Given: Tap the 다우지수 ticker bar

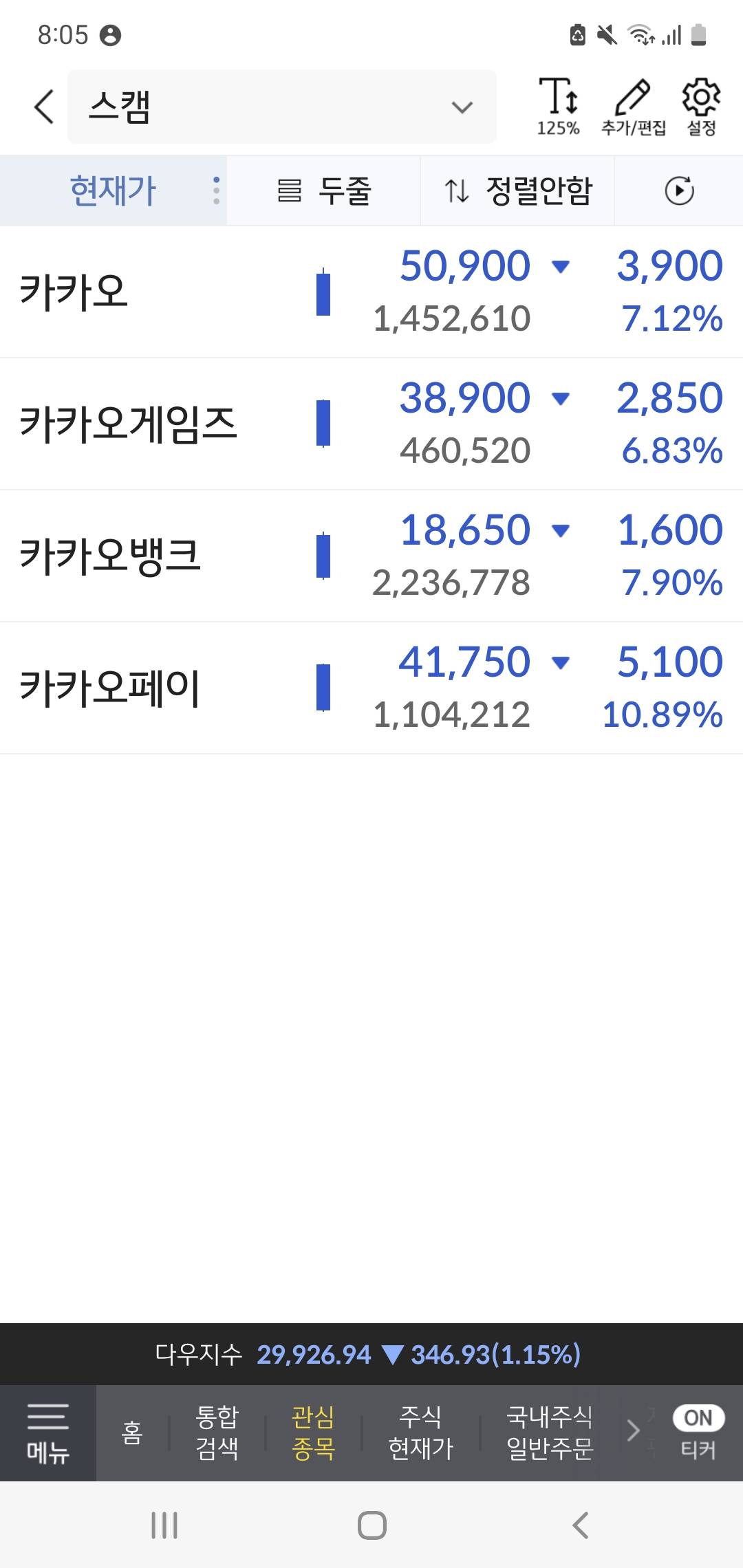Looking at the screenshot, I should (371, 1354).
